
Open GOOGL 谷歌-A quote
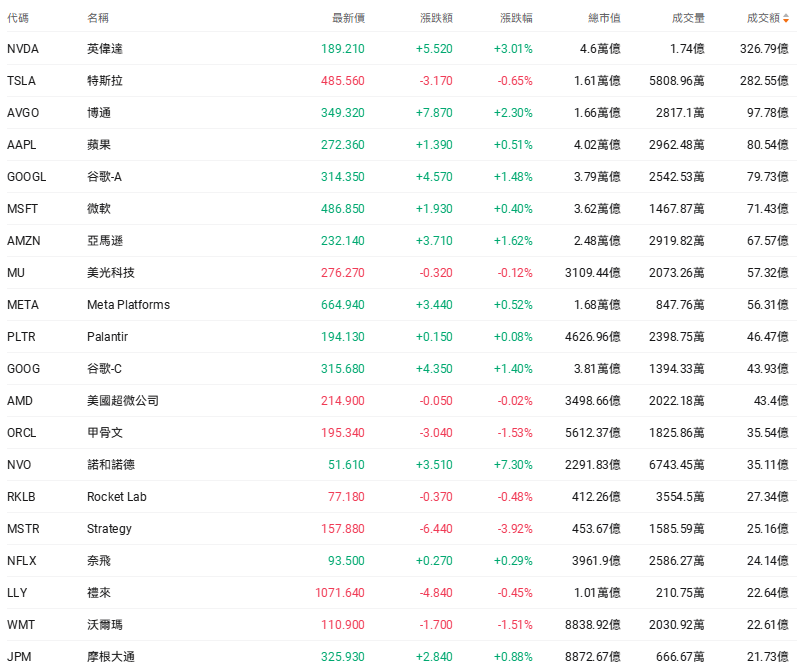pos(104,177)
